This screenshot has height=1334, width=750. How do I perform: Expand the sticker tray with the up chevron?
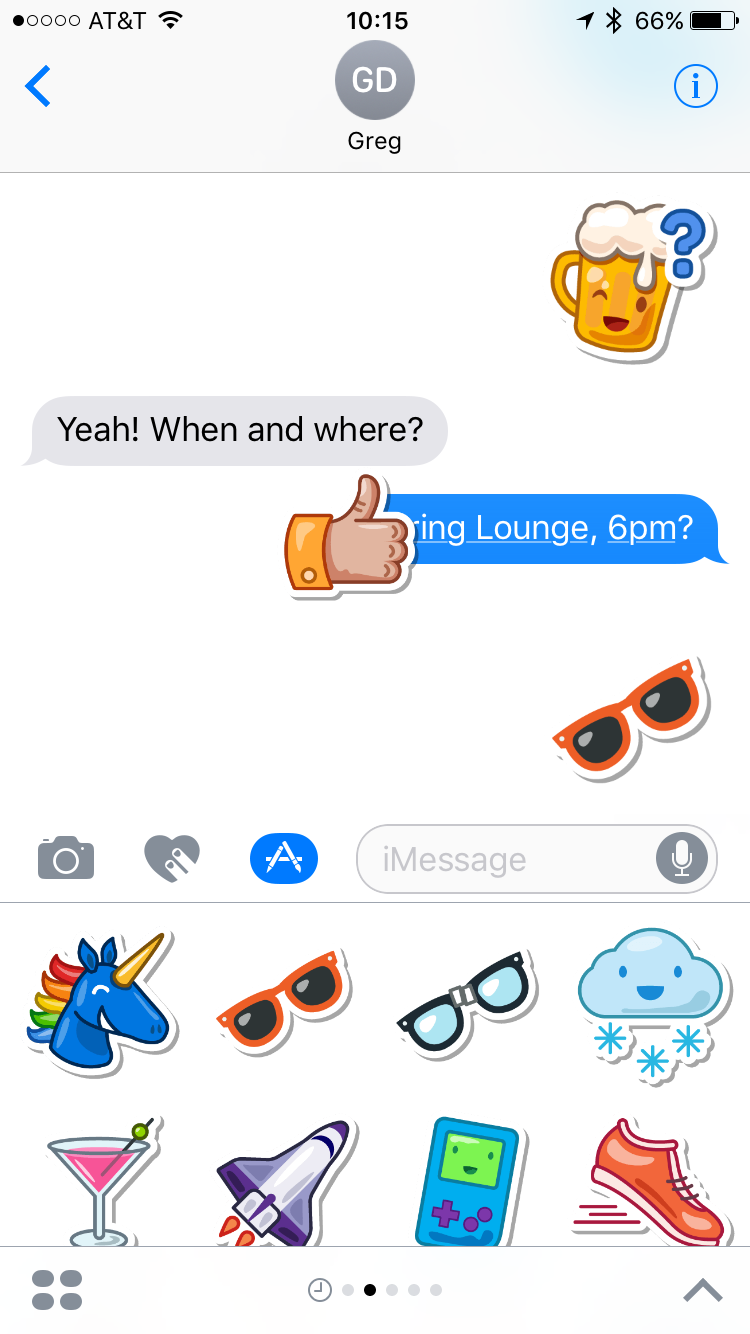[x=703, y=1290]
